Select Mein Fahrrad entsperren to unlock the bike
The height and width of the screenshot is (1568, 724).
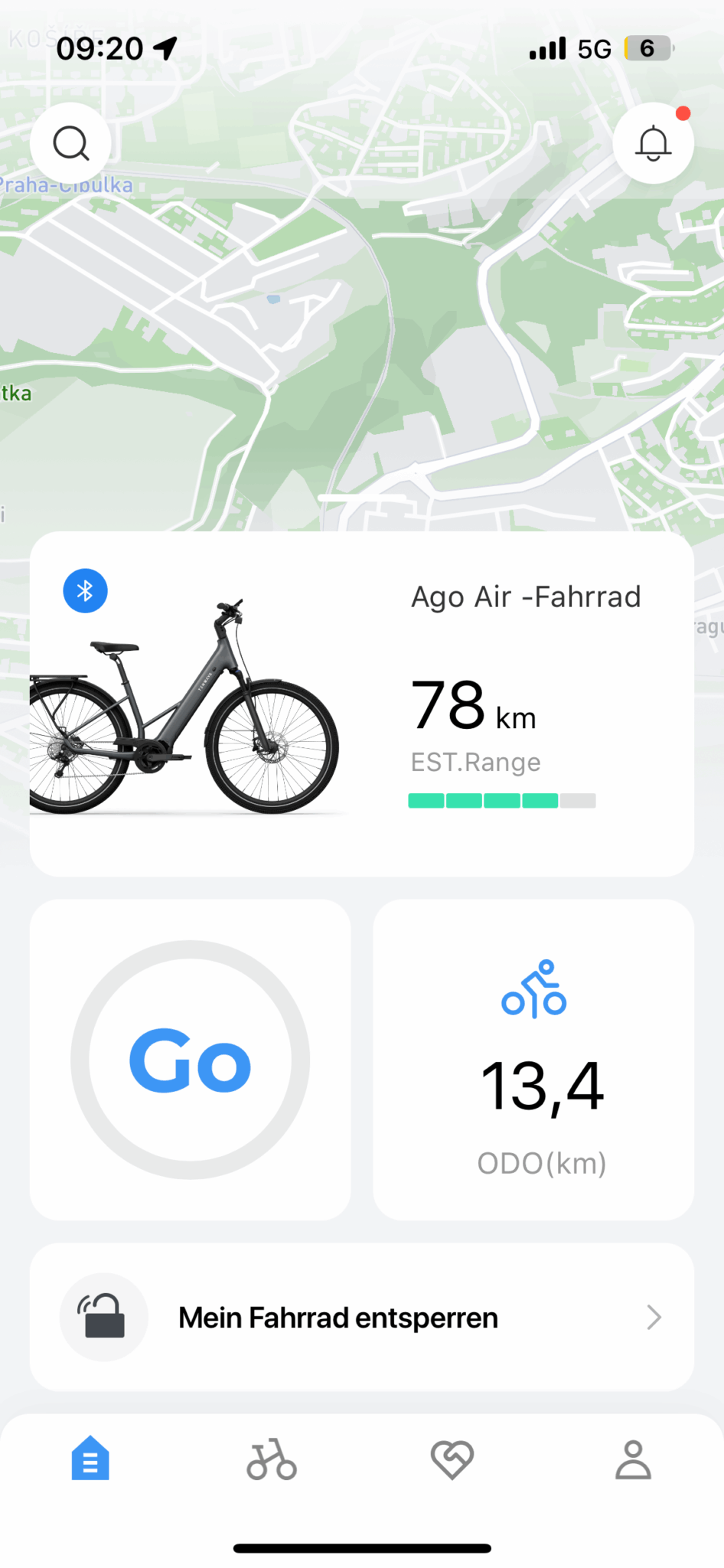(362, 1317)
